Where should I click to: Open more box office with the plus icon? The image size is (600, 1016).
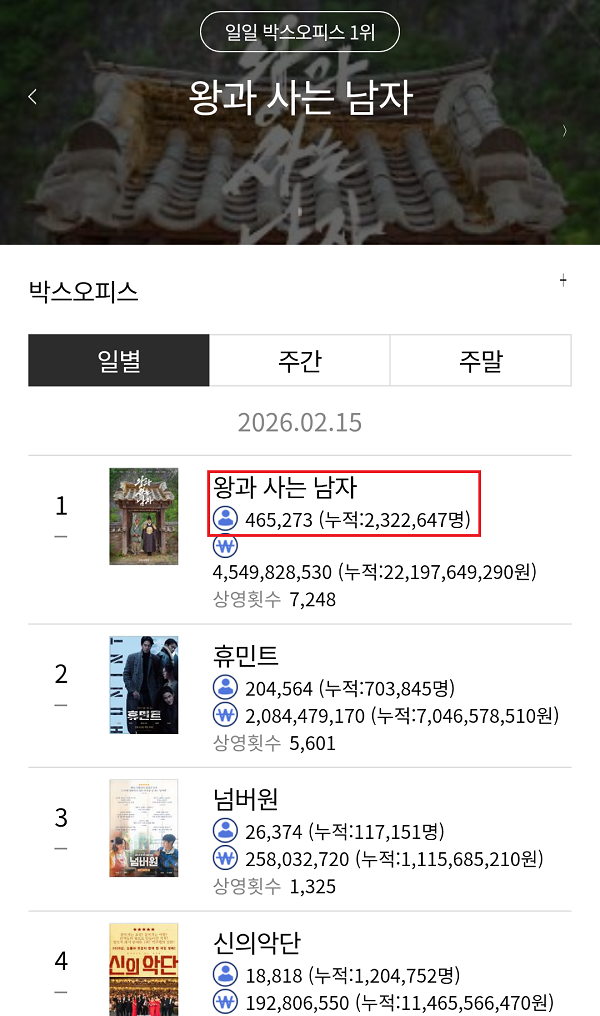(x=563, y=281)
